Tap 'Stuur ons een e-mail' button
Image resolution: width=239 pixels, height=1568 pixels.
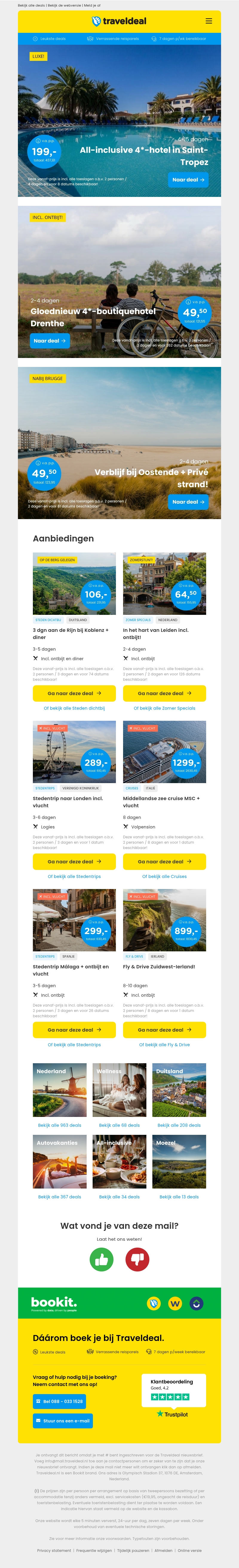(63, 1421)
